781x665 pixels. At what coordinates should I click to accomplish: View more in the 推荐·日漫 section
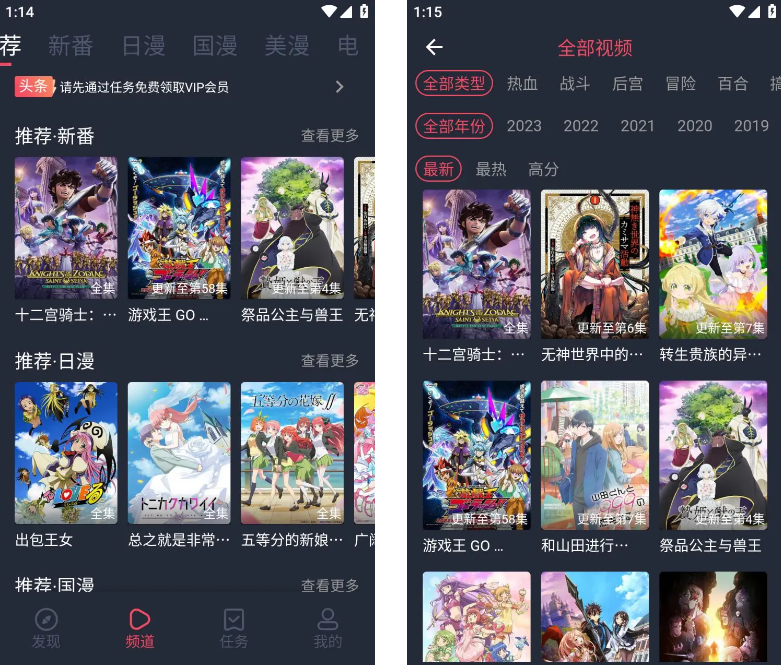pyautogui.click(x=329, y=360)
